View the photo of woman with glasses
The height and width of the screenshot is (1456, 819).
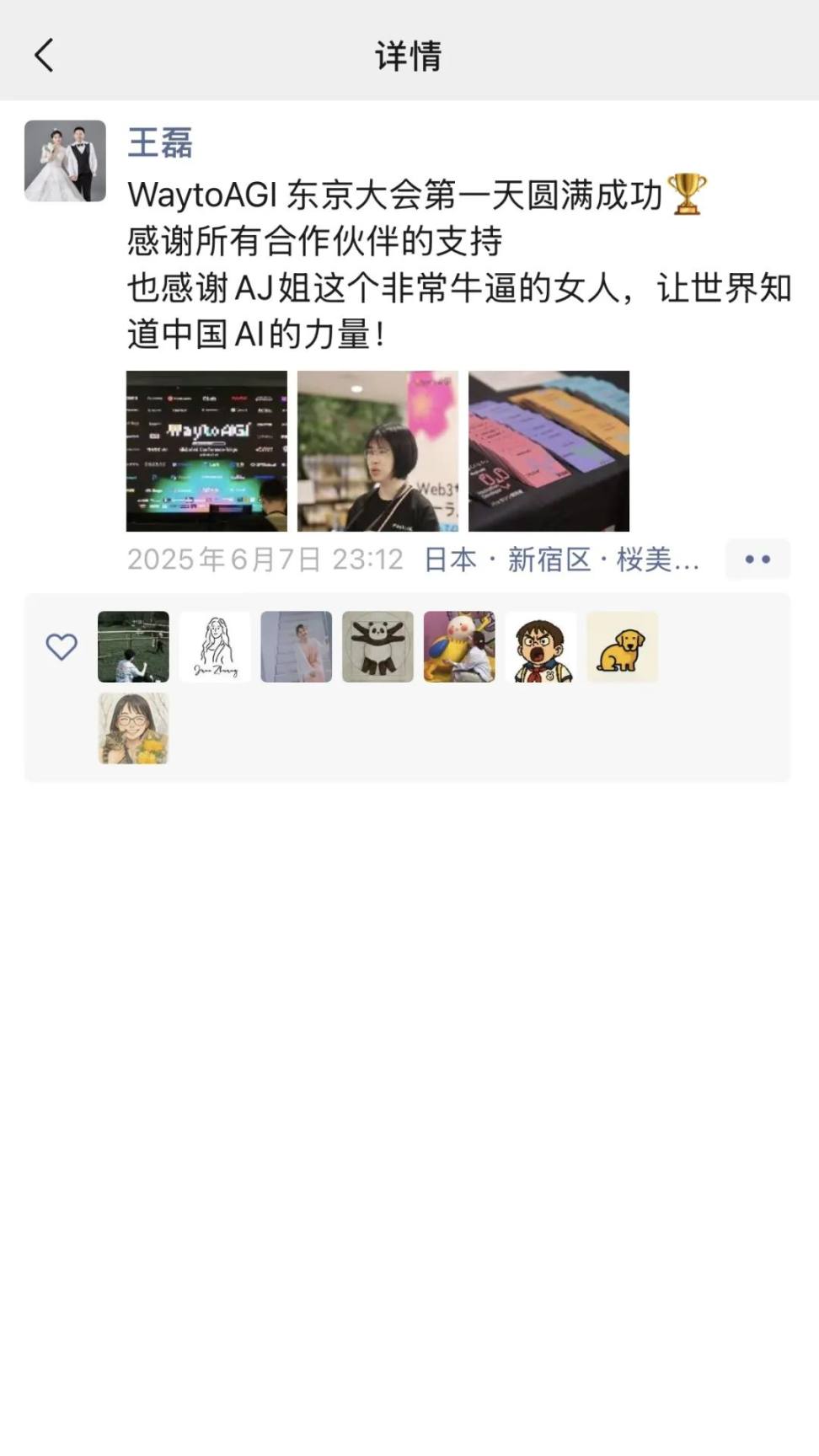(x=377, y=451)
